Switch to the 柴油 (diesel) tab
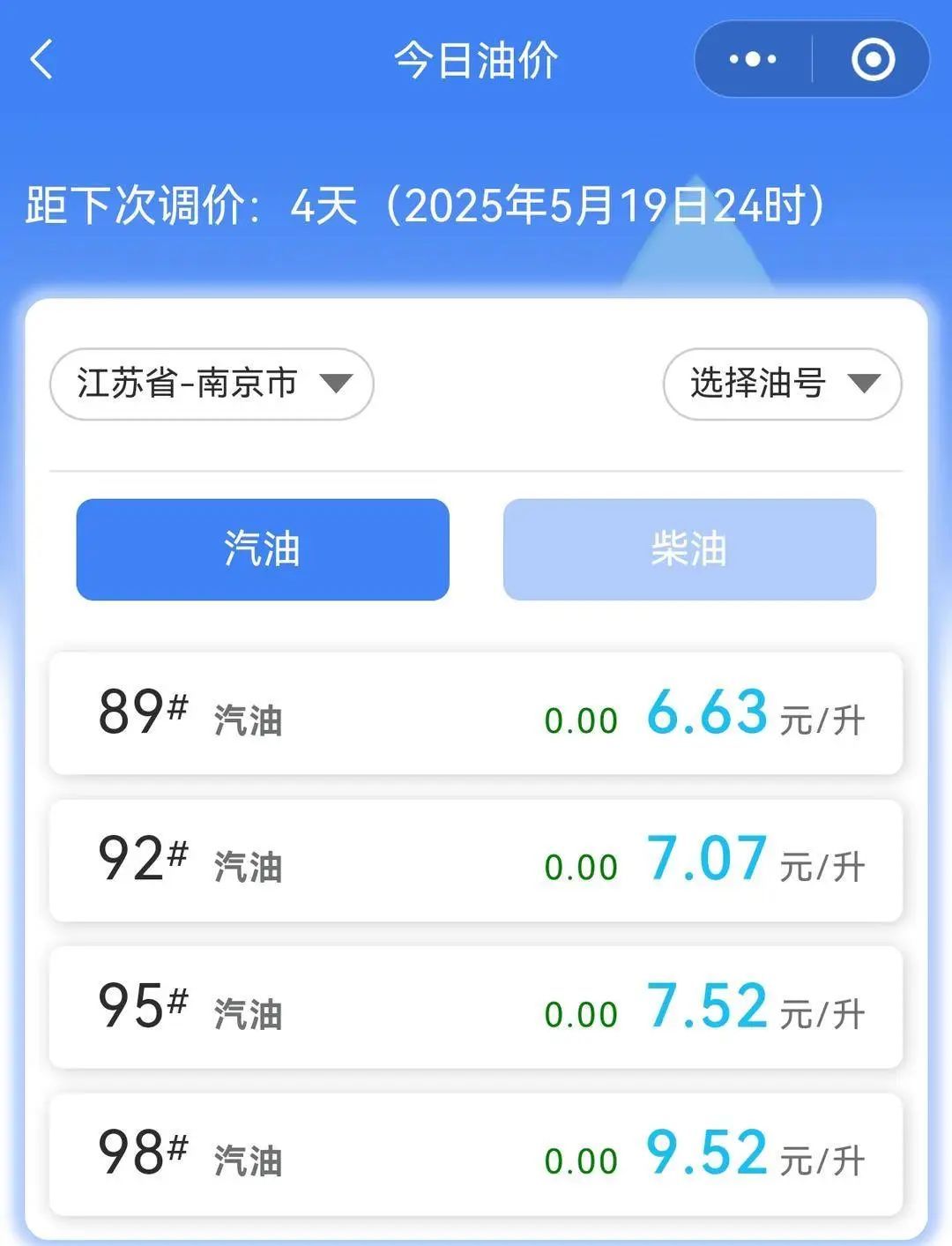 688,549
